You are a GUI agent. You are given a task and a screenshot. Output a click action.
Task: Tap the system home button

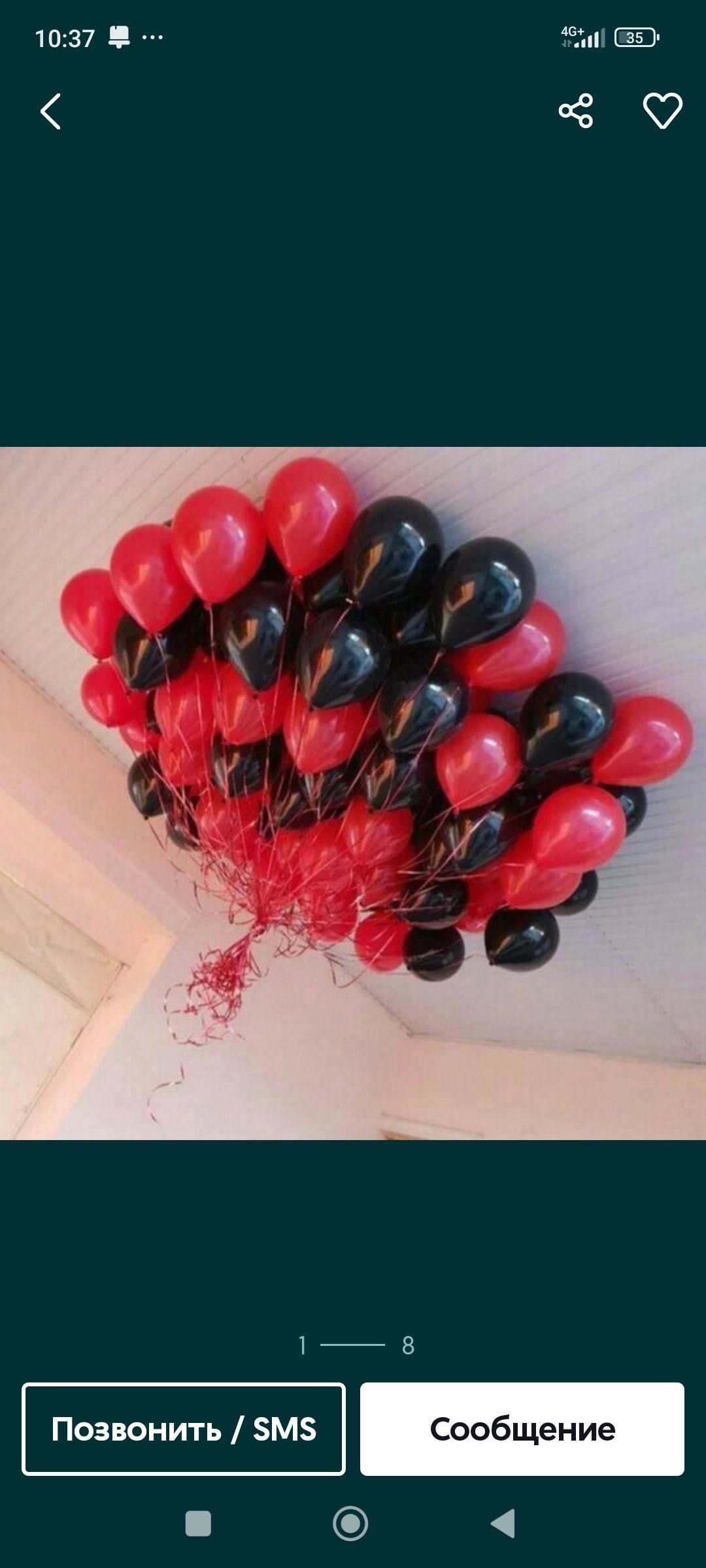pos(350,1524)
